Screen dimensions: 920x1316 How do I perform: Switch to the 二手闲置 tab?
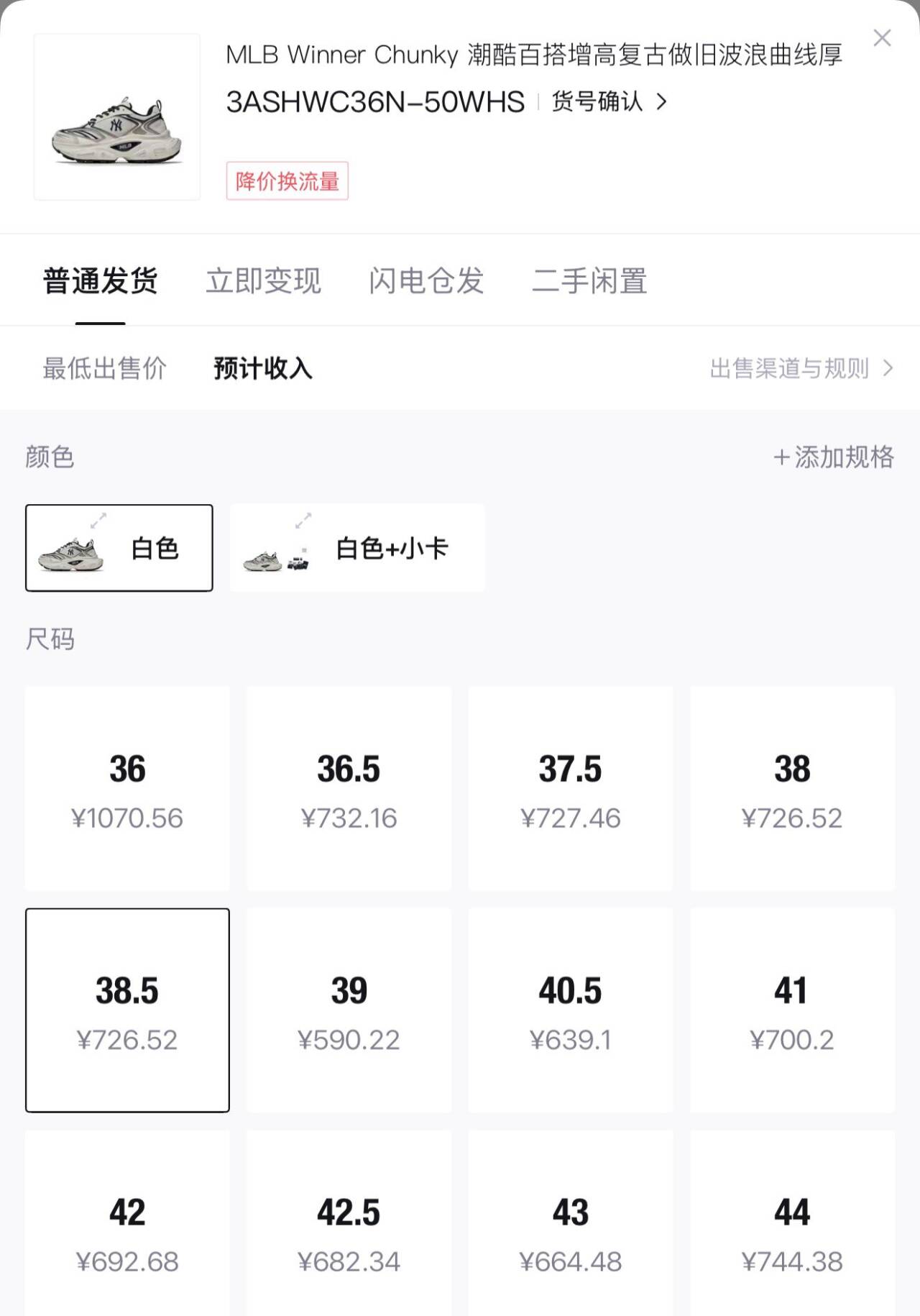589,281
